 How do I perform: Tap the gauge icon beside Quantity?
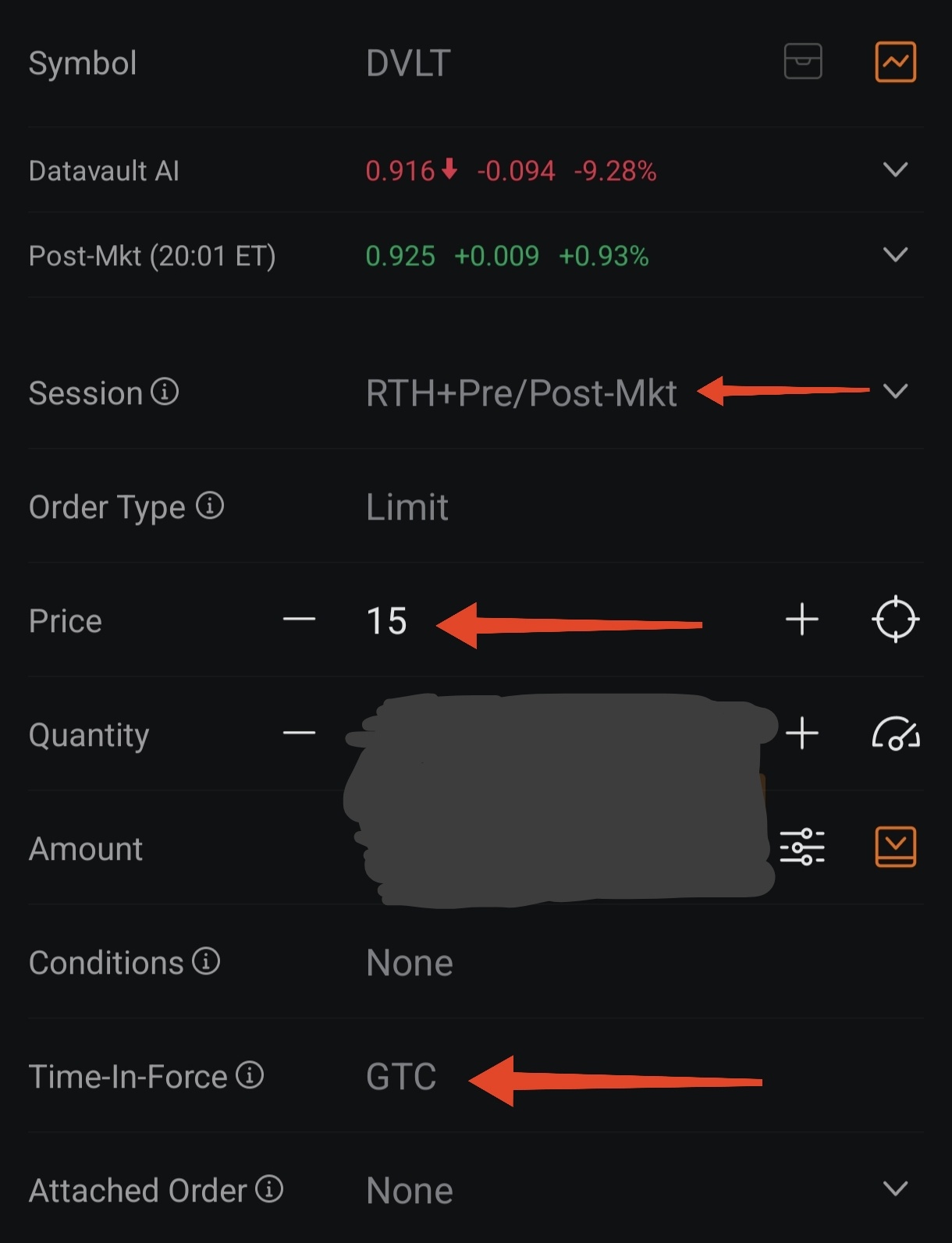point(895,733)
